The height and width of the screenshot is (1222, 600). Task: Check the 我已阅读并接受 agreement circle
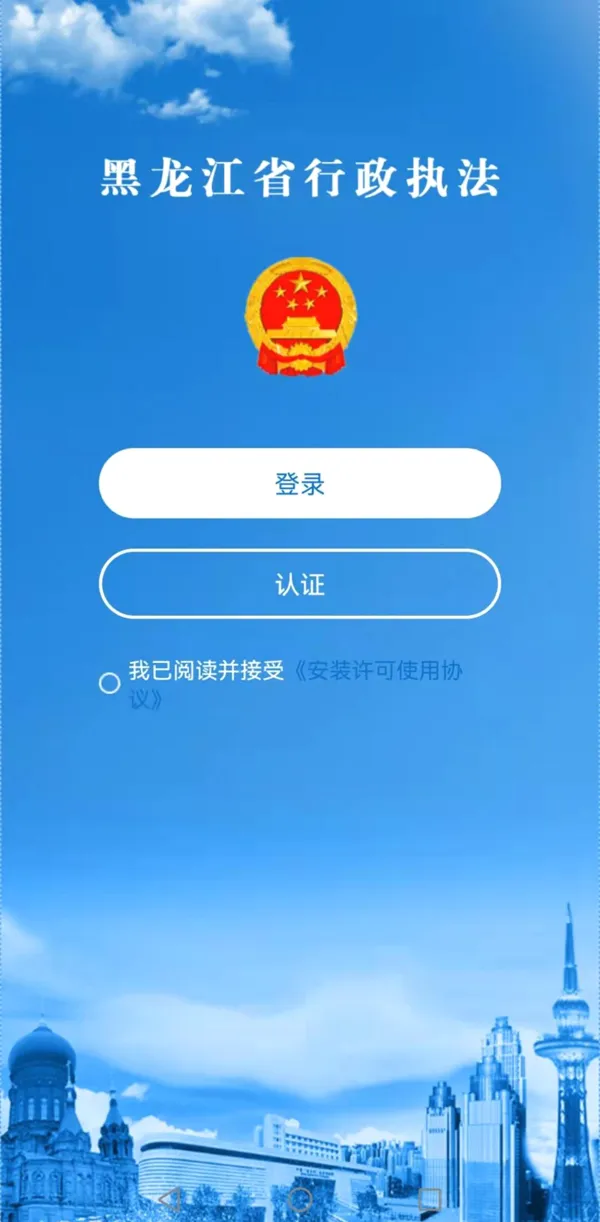110,684
